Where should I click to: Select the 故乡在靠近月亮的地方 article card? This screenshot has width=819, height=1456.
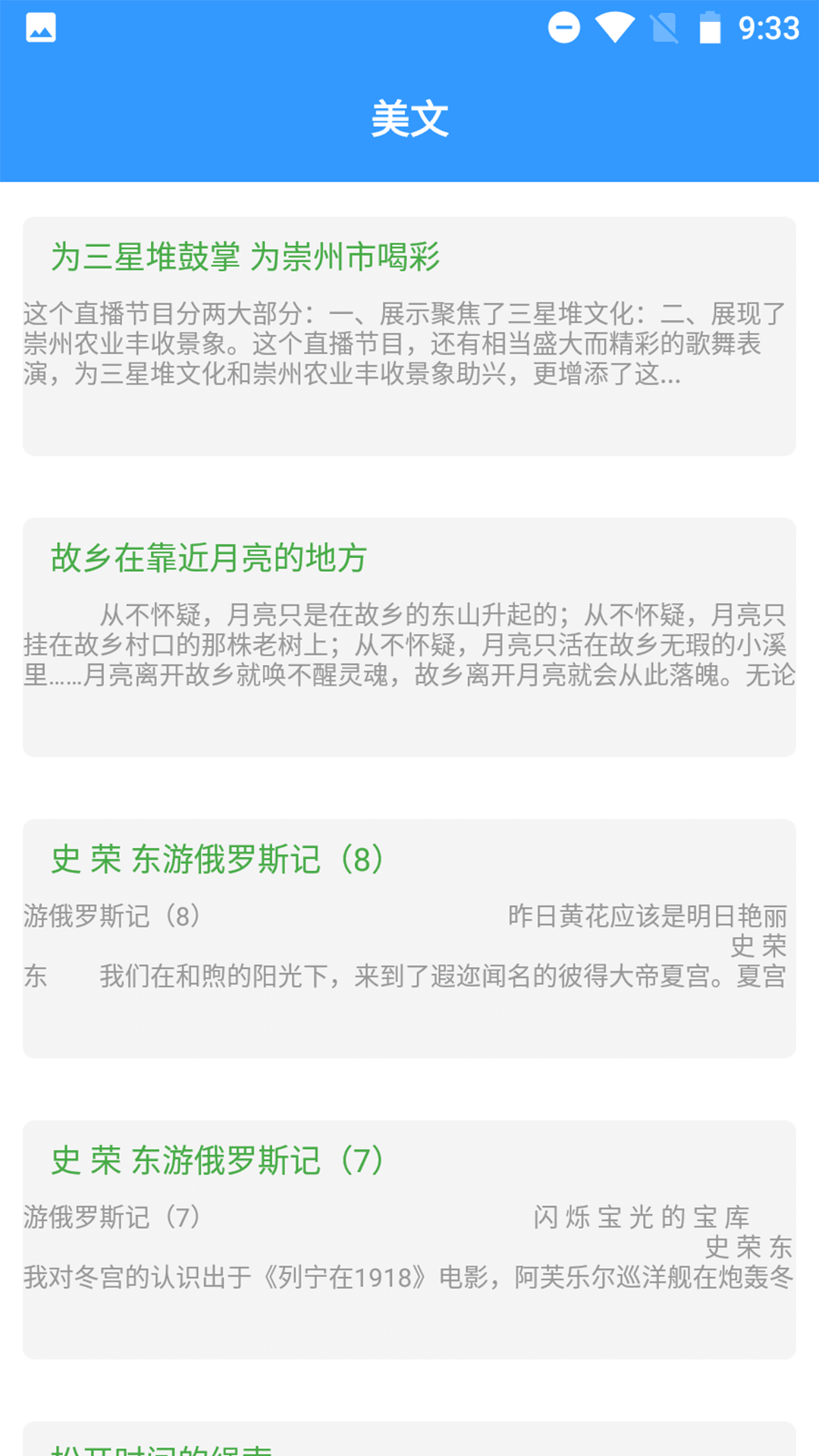click(x=409, y=637)
